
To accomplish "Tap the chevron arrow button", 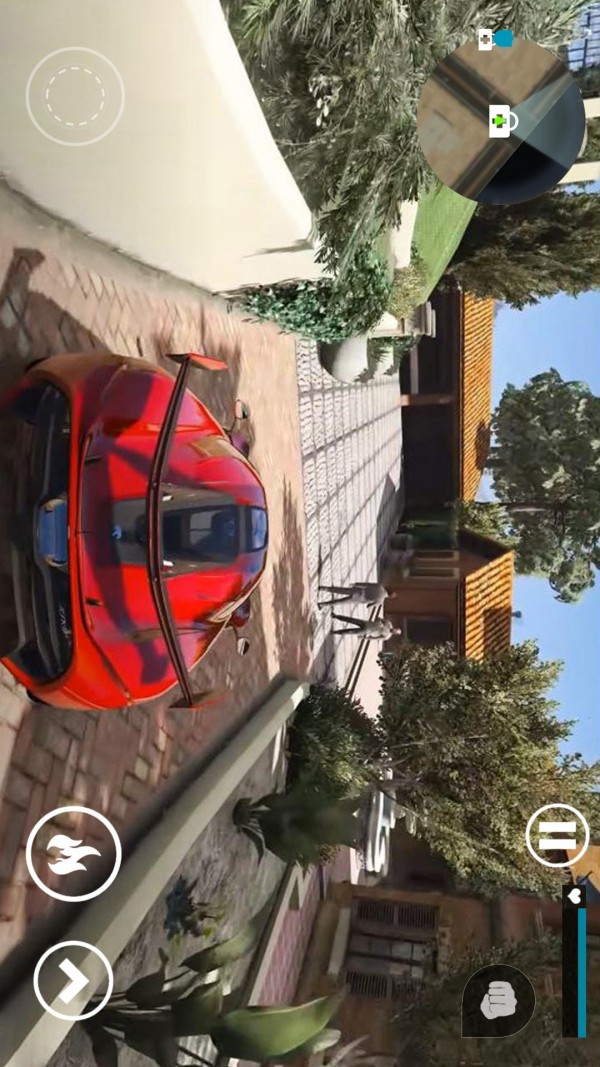I will (73, 980).
